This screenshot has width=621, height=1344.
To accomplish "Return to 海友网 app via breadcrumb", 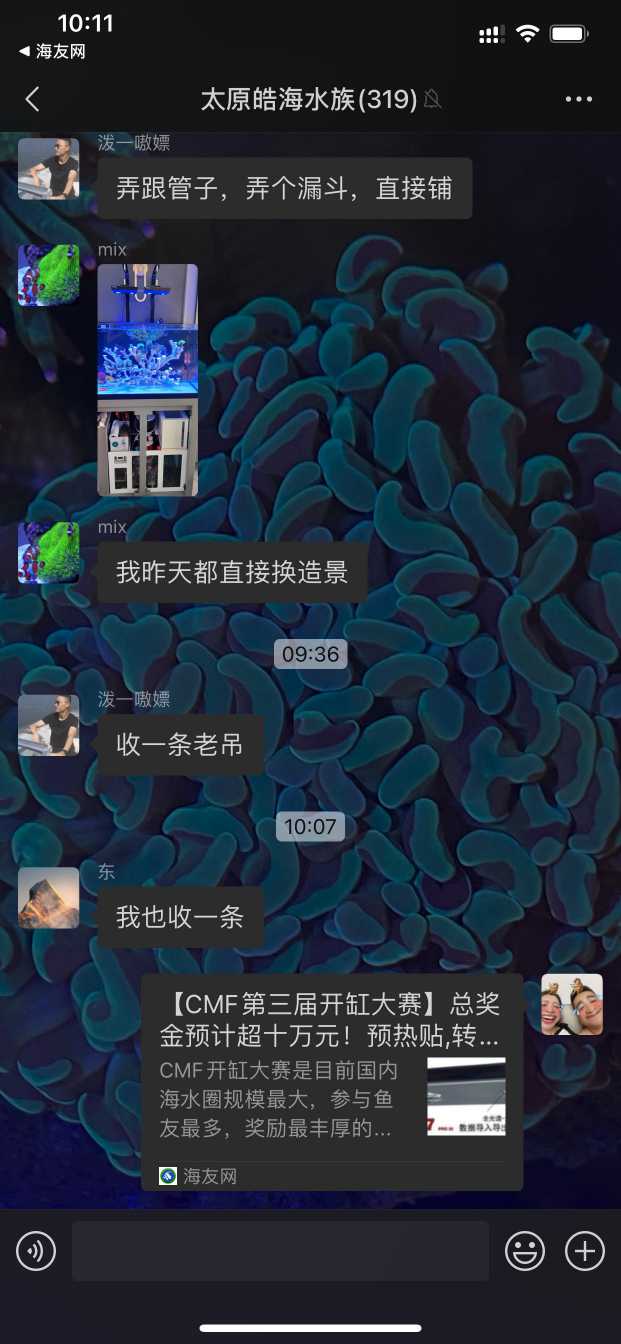I will tap(52, 52).
